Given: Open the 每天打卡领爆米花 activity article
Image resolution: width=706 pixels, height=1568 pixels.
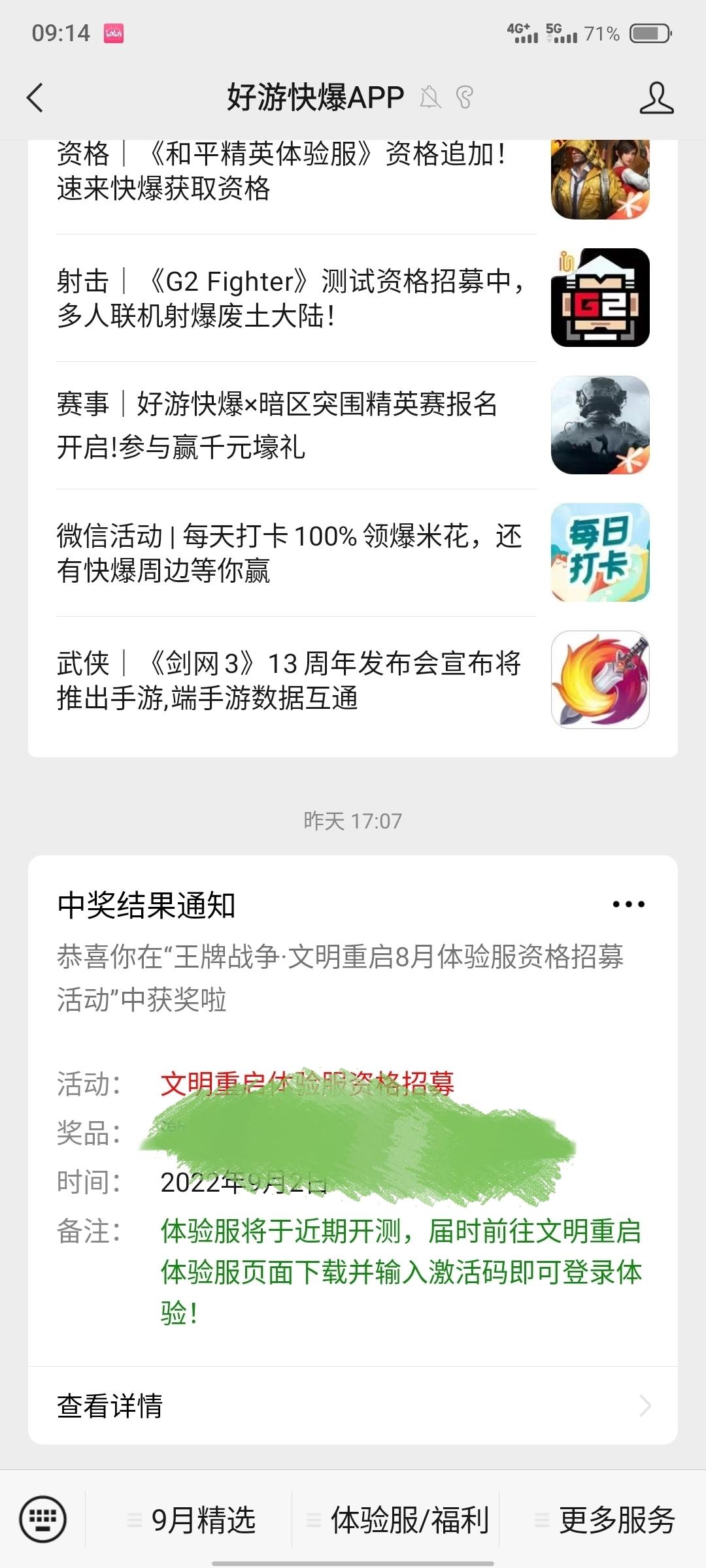Looking at the screenshot, I should [x=353, y=553].
